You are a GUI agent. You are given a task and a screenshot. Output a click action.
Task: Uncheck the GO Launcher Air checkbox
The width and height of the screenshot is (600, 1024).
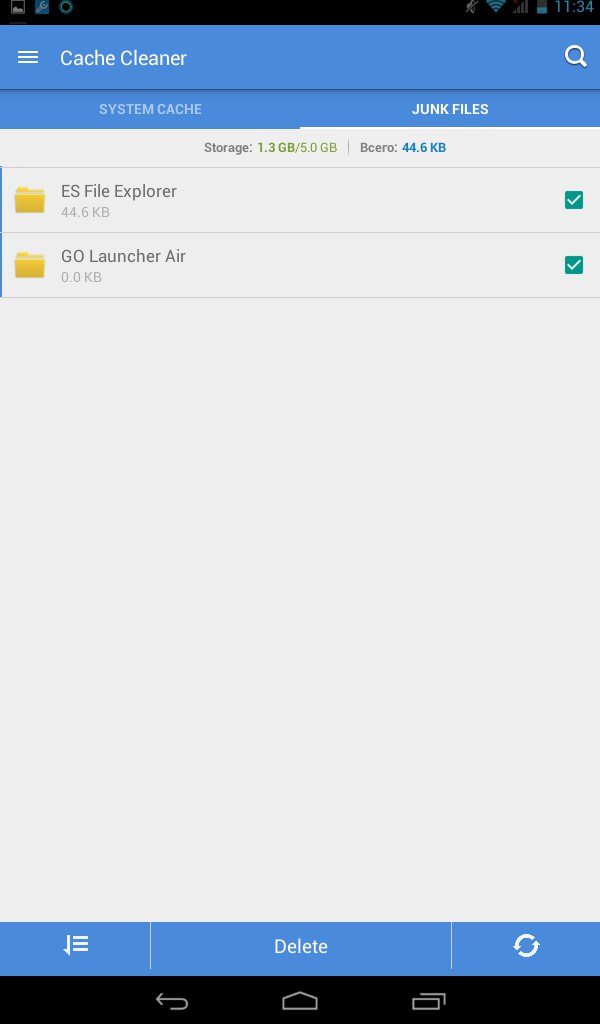pos(574,265)
